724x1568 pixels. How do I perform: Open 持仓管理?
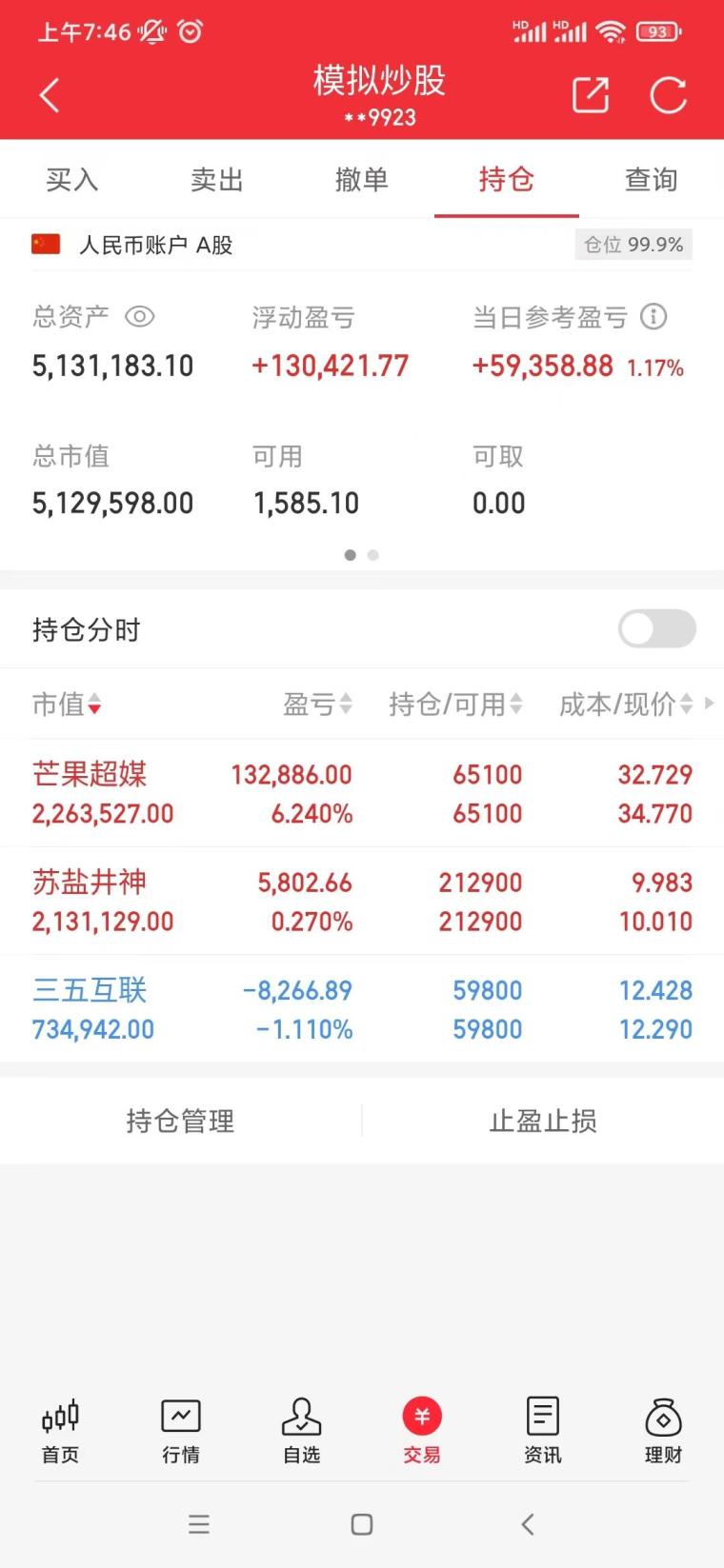tap(181, 1121)
